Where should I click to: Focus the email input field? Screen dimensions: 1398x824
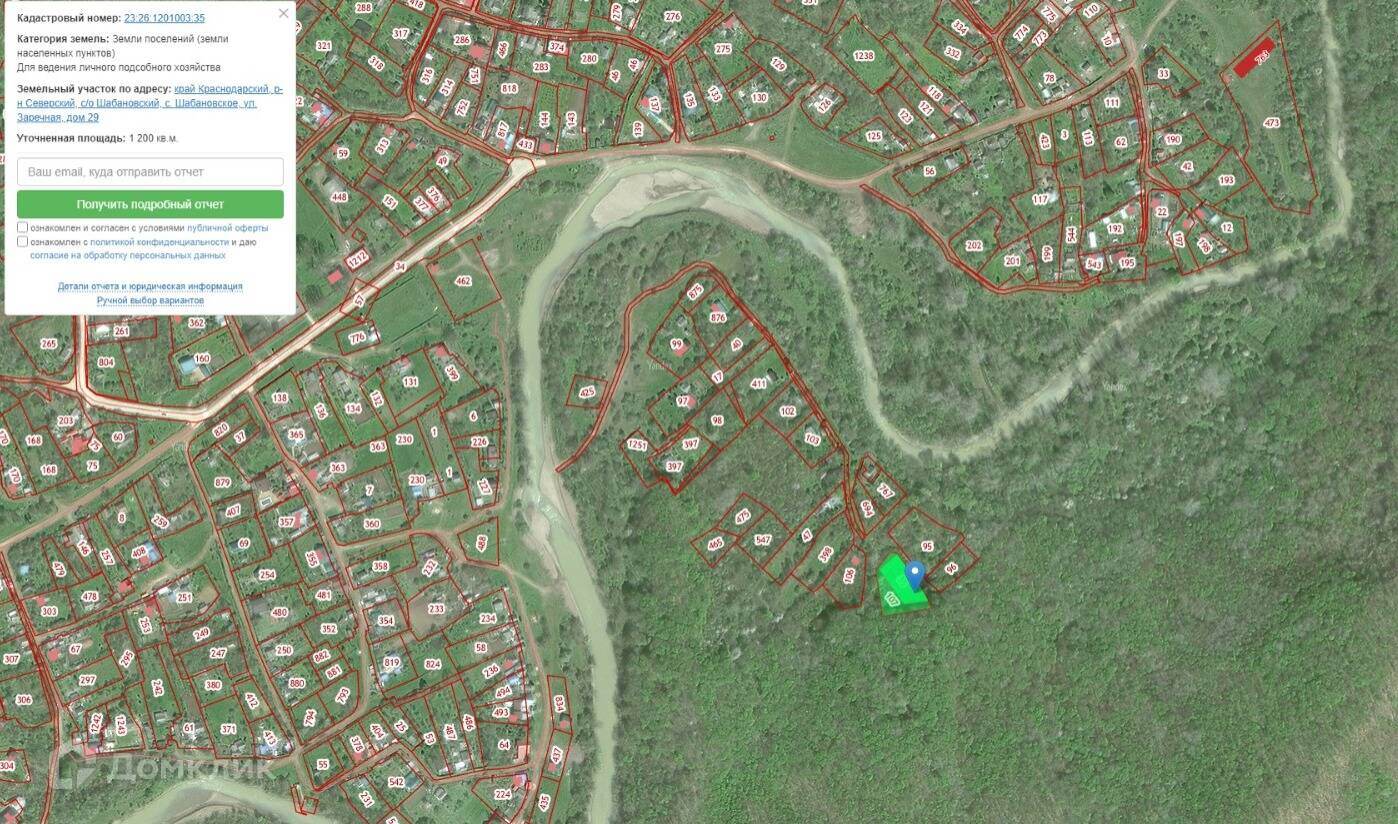[150, 172]
